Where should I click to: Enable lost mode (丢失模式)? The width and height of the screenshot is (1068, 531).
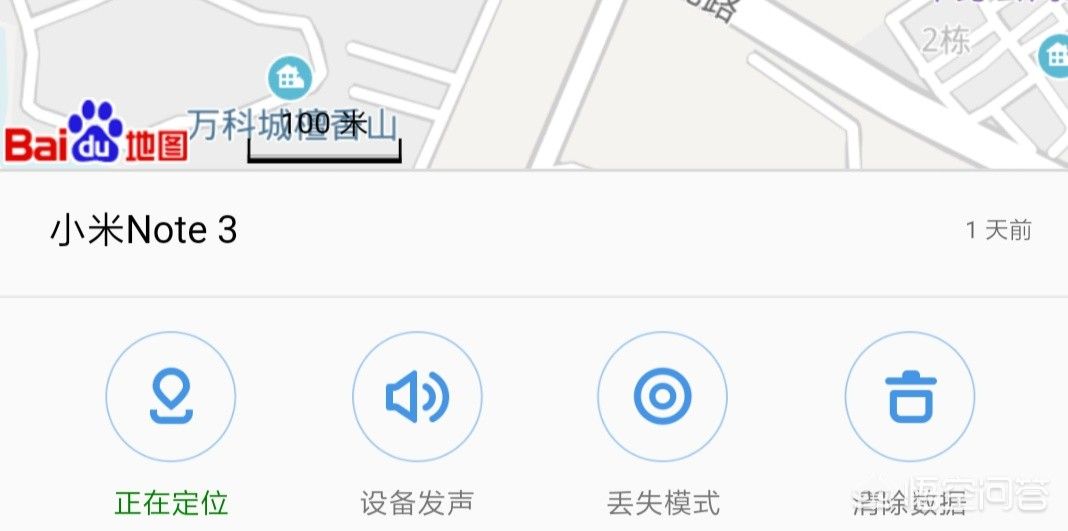662,398
